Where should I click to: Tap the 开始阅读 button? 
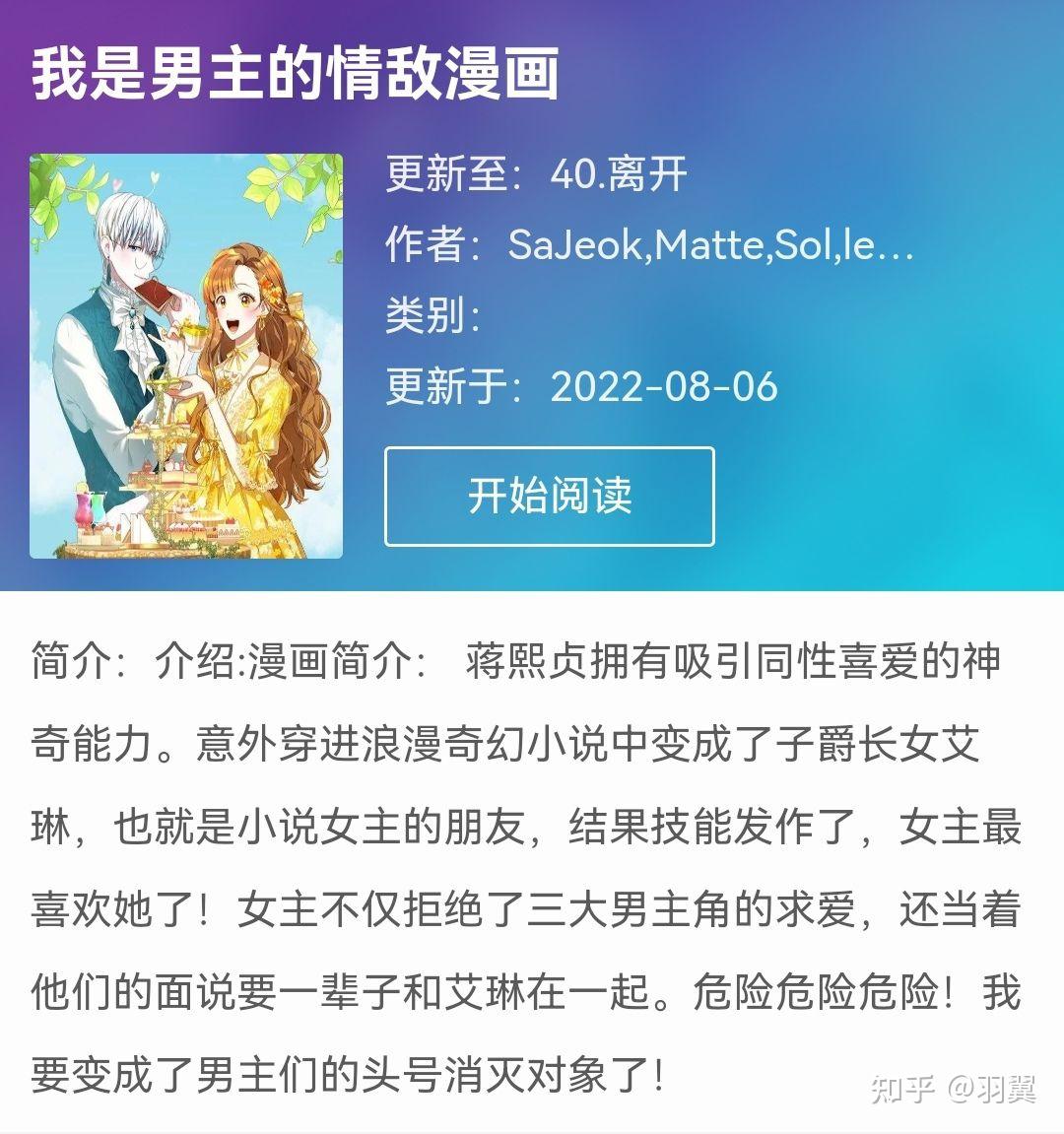point(549,496)
